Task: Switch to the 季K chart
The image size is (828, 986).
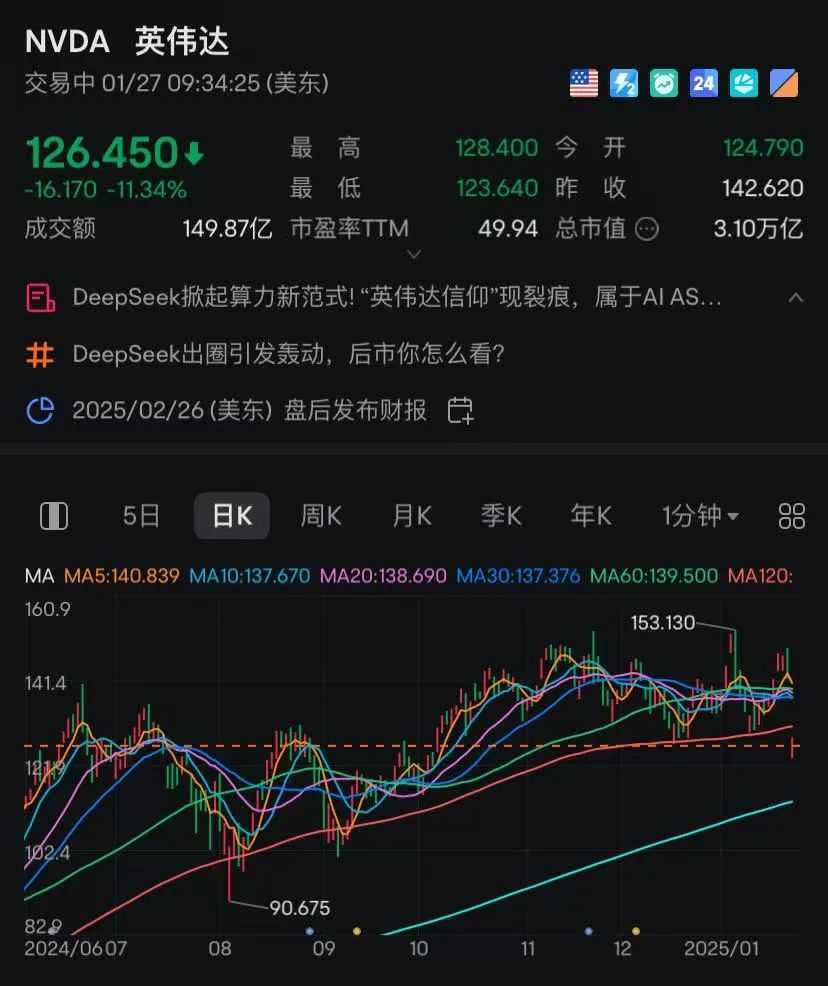Action: tap(501, 516)
